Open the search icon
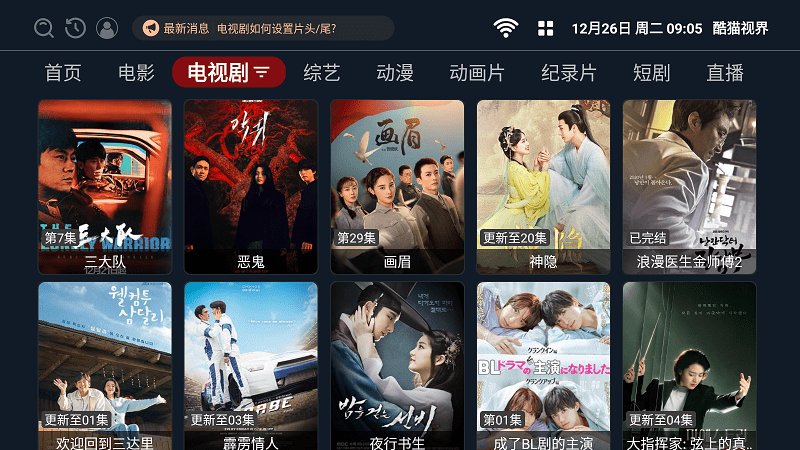 (44, 28)
